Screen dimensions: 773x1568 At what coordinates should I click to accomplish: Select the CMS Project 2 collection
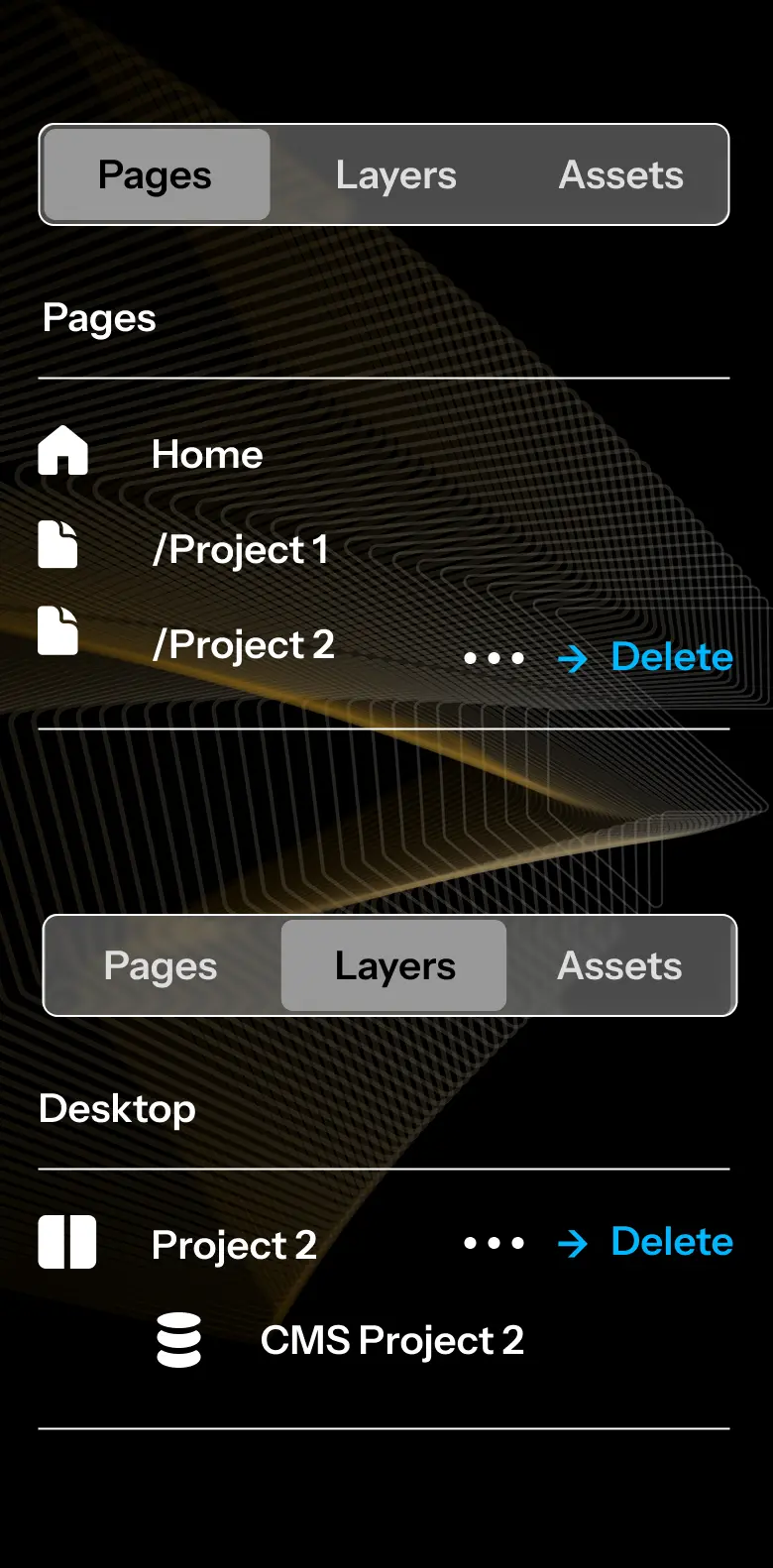tap(392, 1339)
